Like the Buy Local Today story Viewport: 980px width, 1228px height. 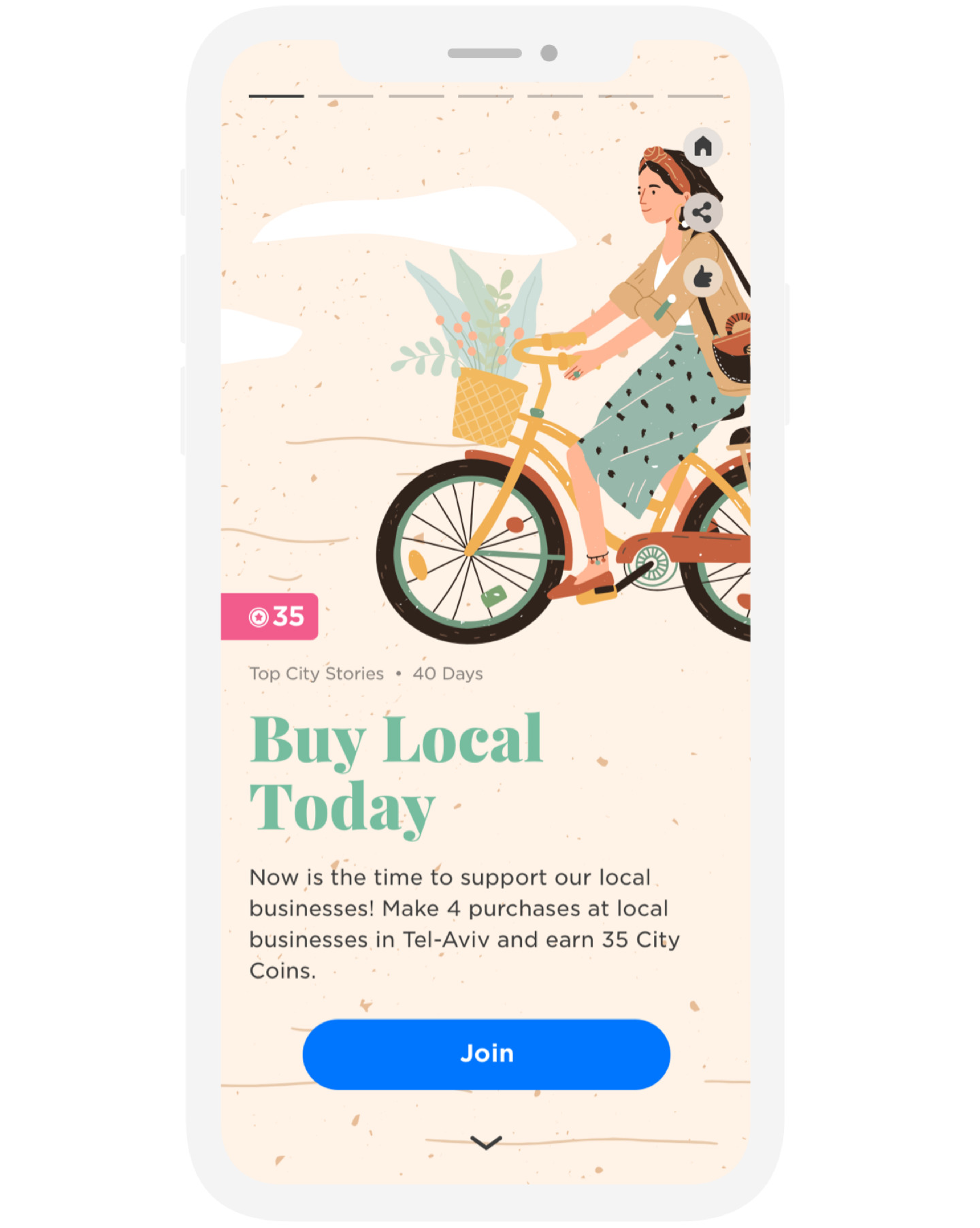click(702, 277)
